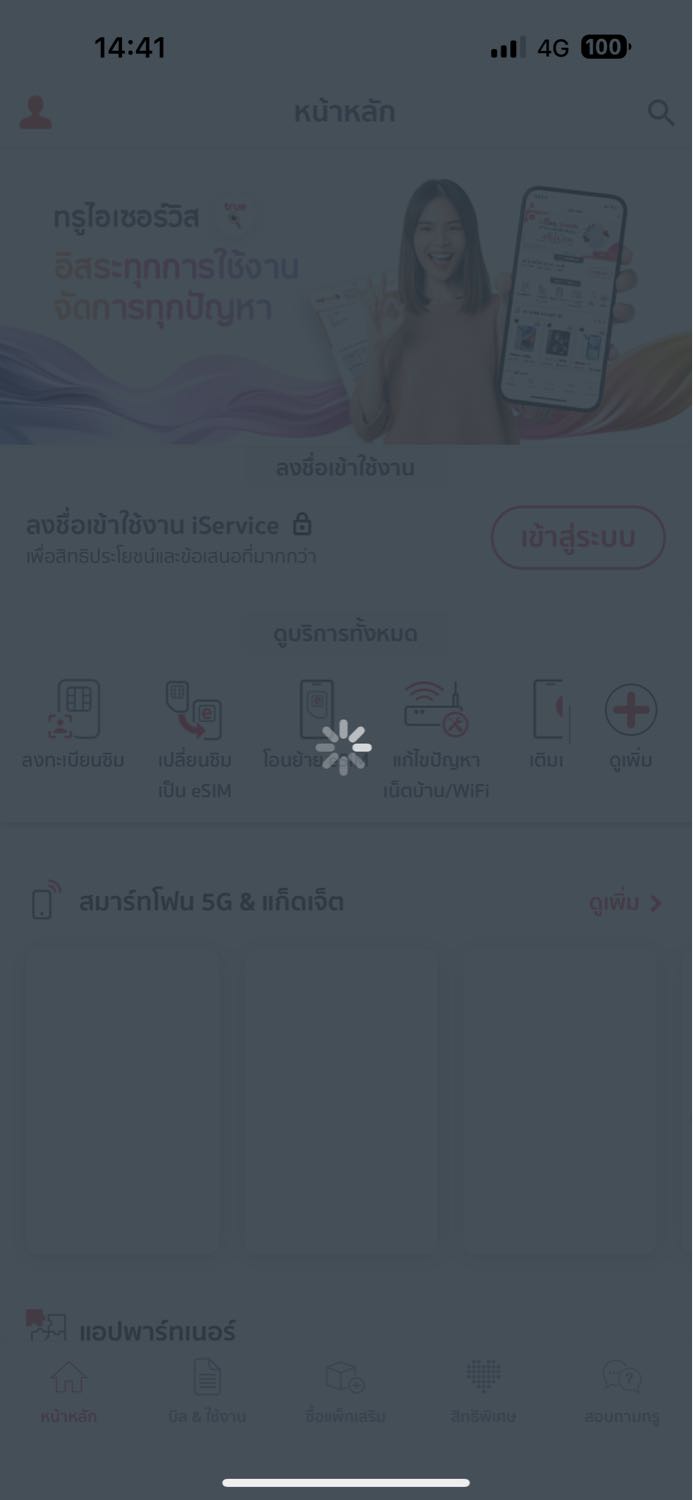Open ดูเพิ่ม link beside สมาร์ทโฟน 5G & แก็ดเจ็ต
The image size is (693, 1500).
point(625,903)
